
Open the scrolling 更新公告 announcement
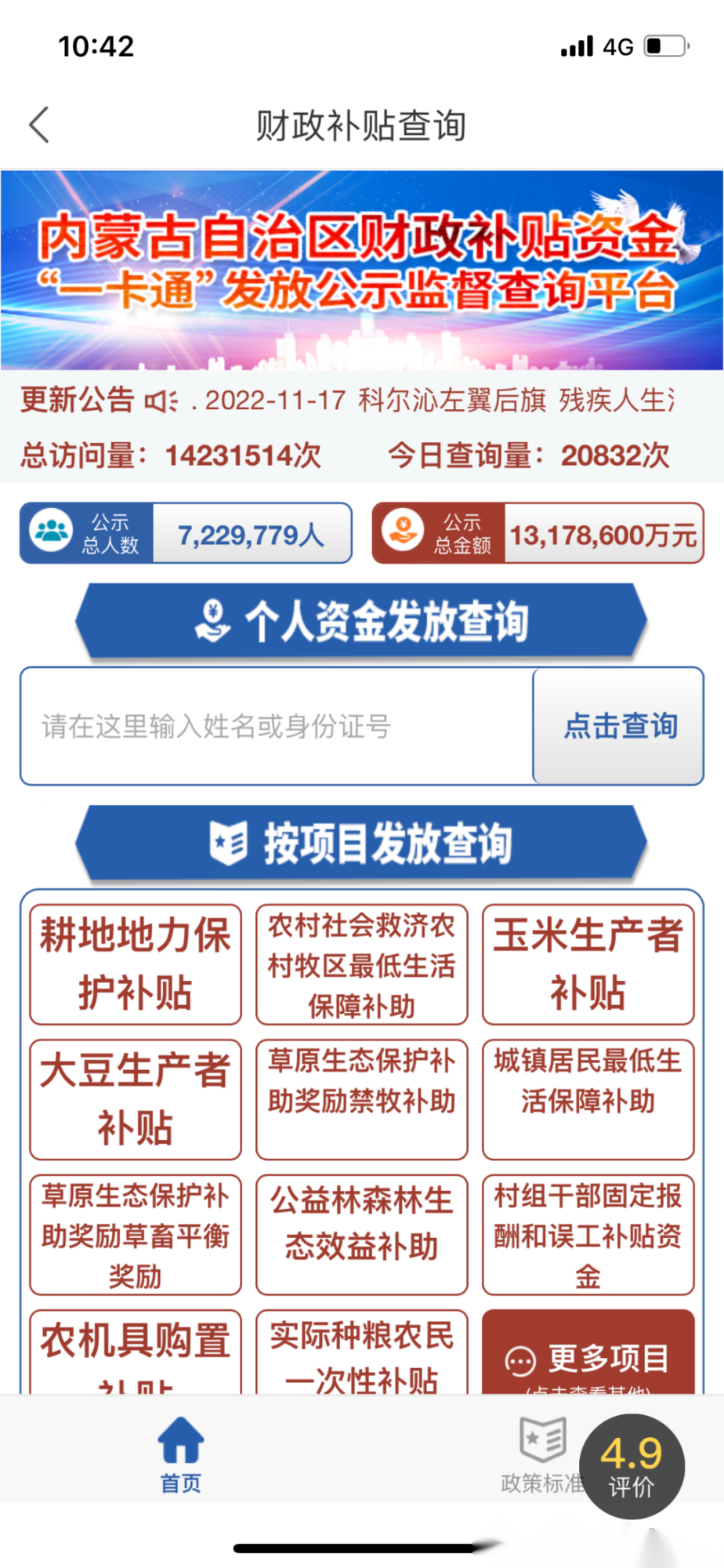431,401
